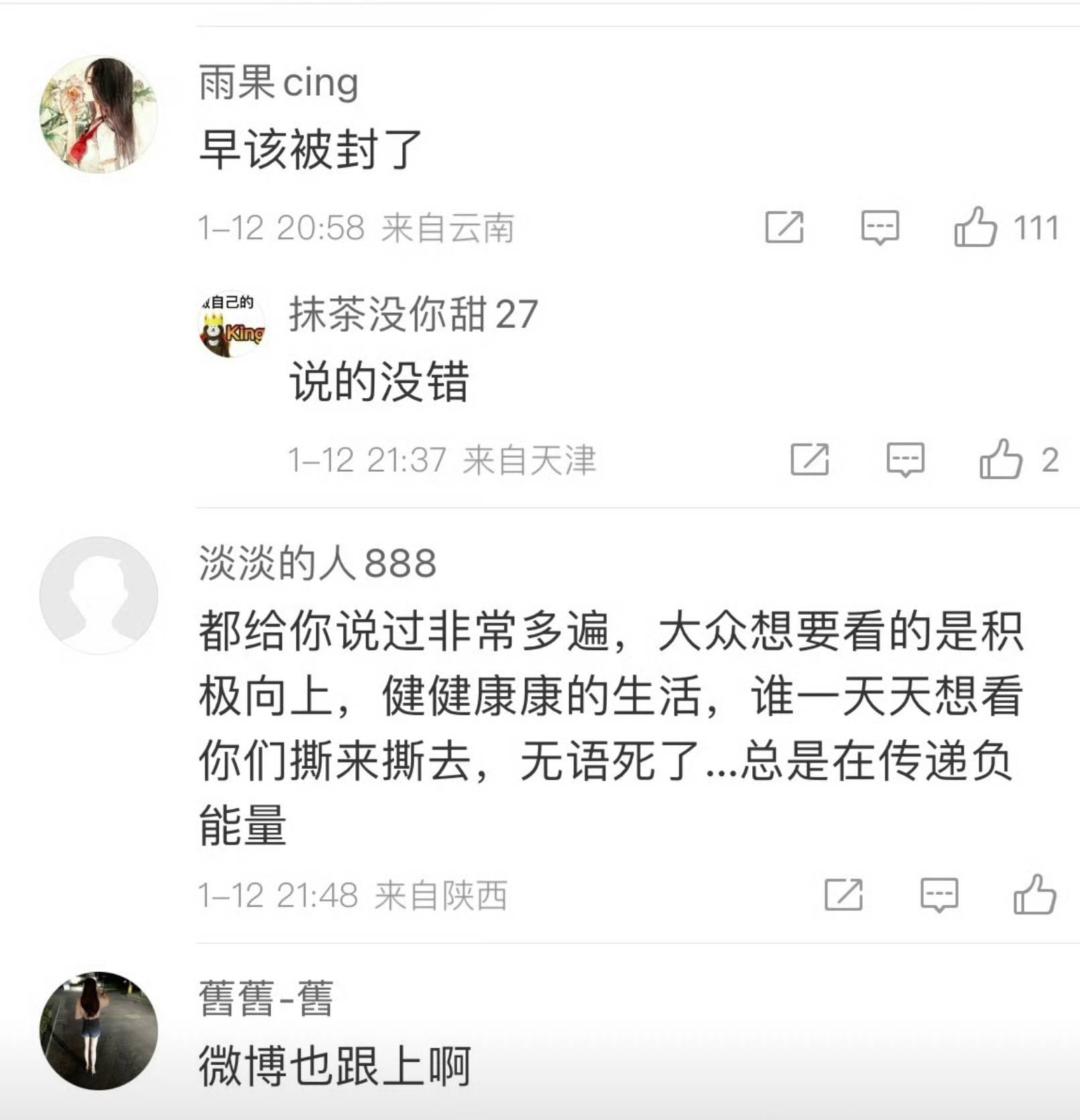Like 淡淡的人888's comment
Image resolution: width=1080 pixels, height=1120 pixels.
coord(1034,895)
